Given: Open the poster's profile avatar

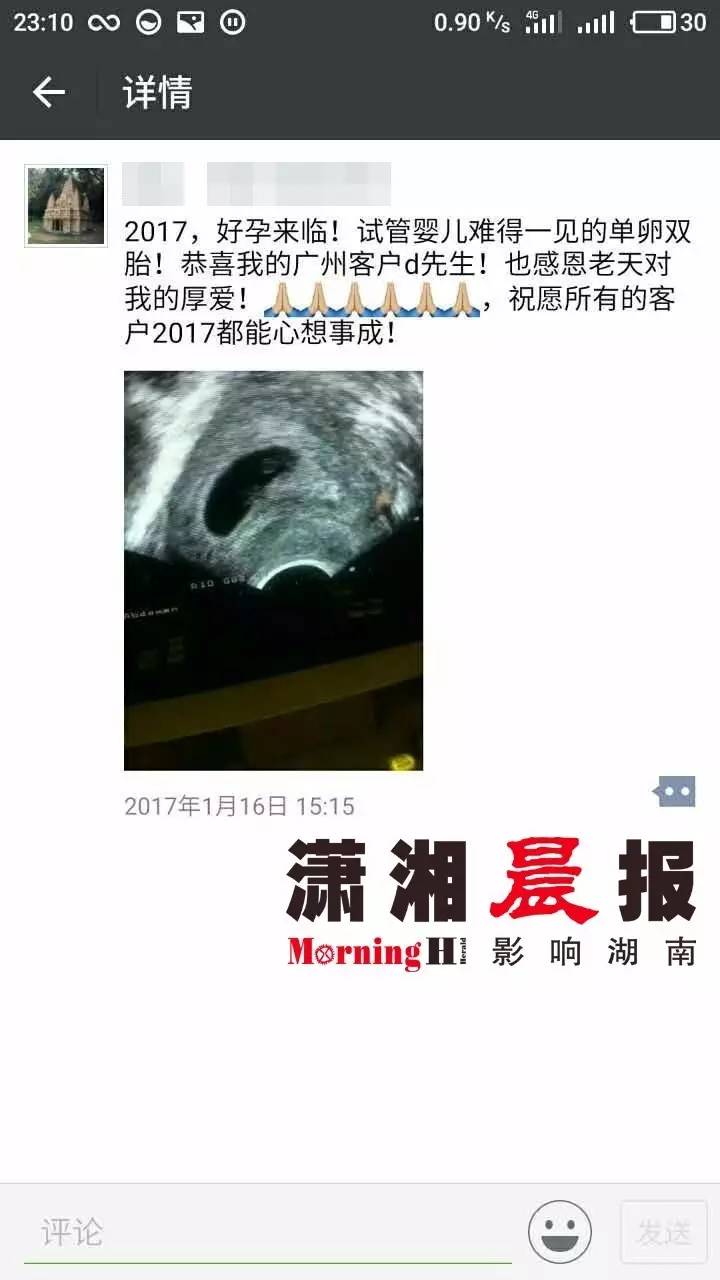Looking at the screenshot, I should coord(66,205).
